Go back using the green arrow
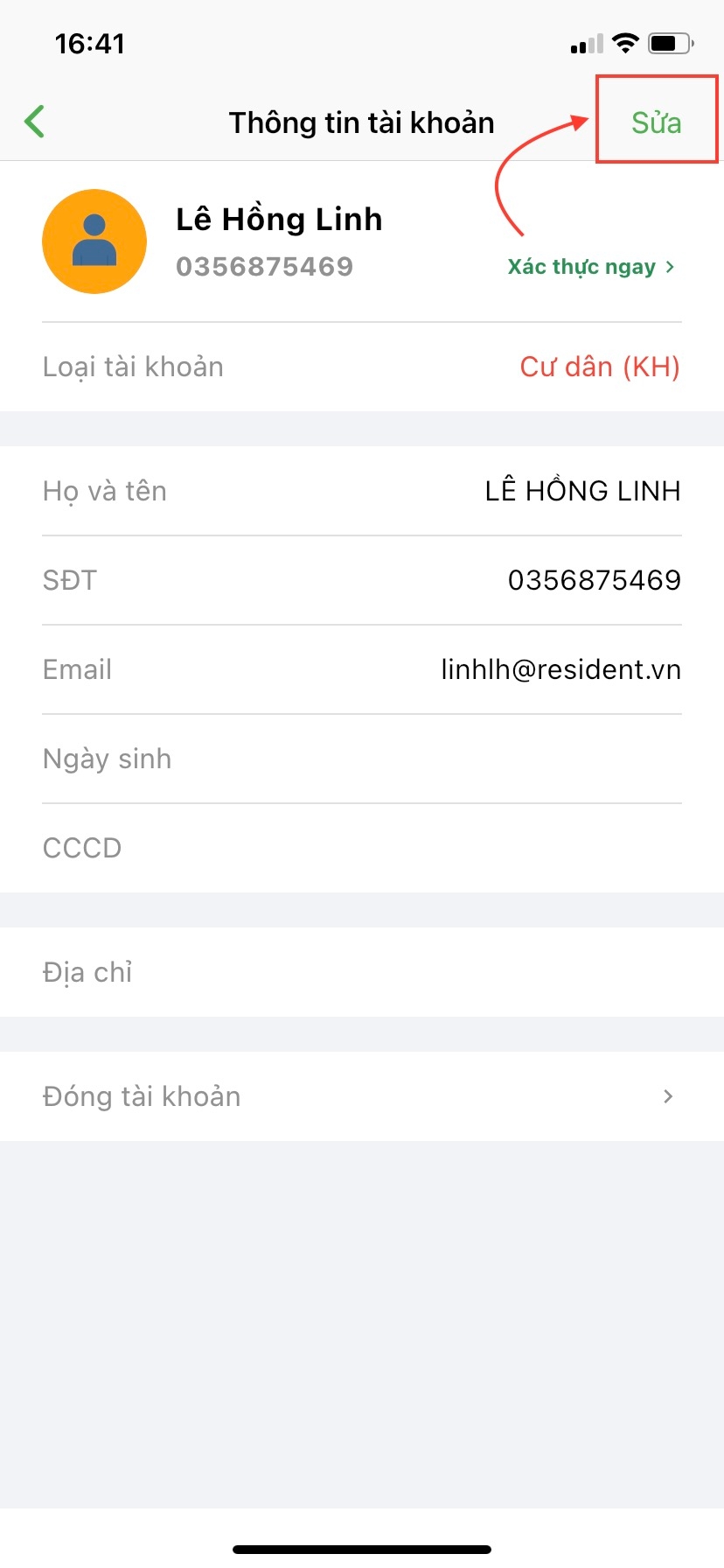The width and height of the screenshot is (724, 1568). [35, 122]
